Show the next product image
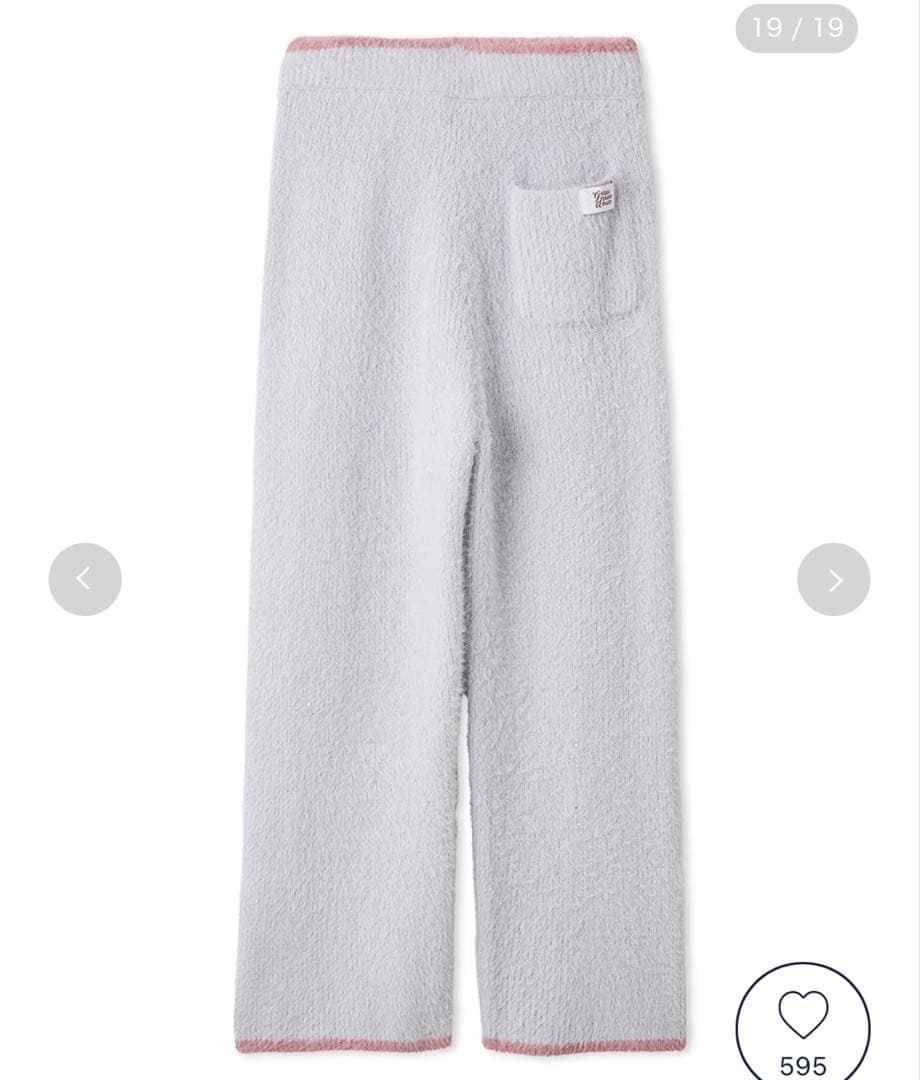920x1080 pixels. point(834,579)
